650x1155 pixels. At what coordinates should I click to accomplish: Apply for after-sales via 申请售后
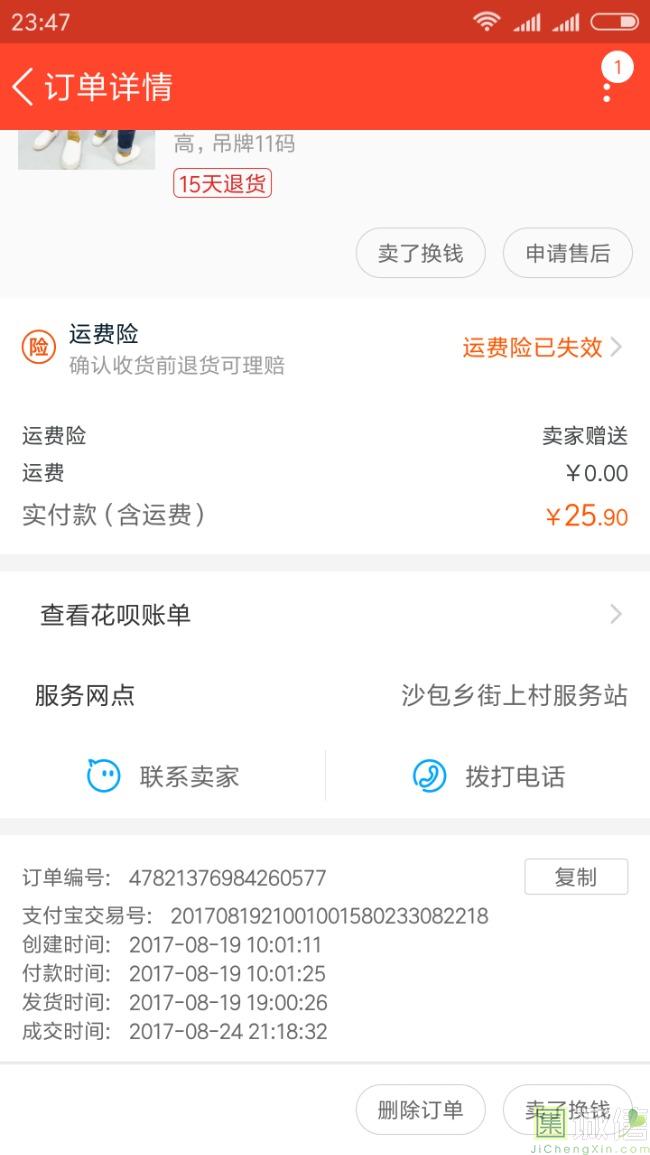pyautogui.click(x=567, y=254)
